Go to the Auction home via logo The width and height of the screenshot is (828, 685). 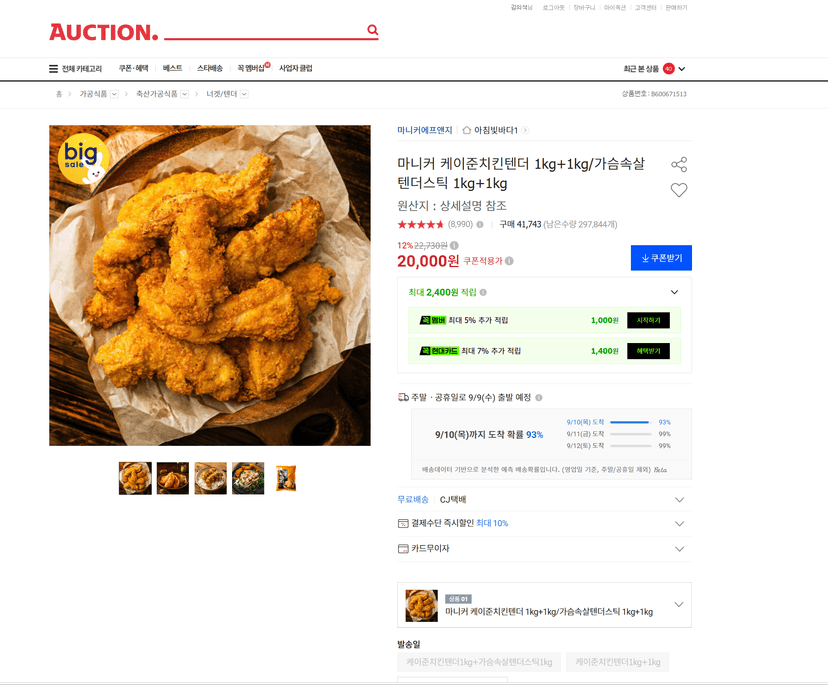pyautogui.click(x=104, y=32)
